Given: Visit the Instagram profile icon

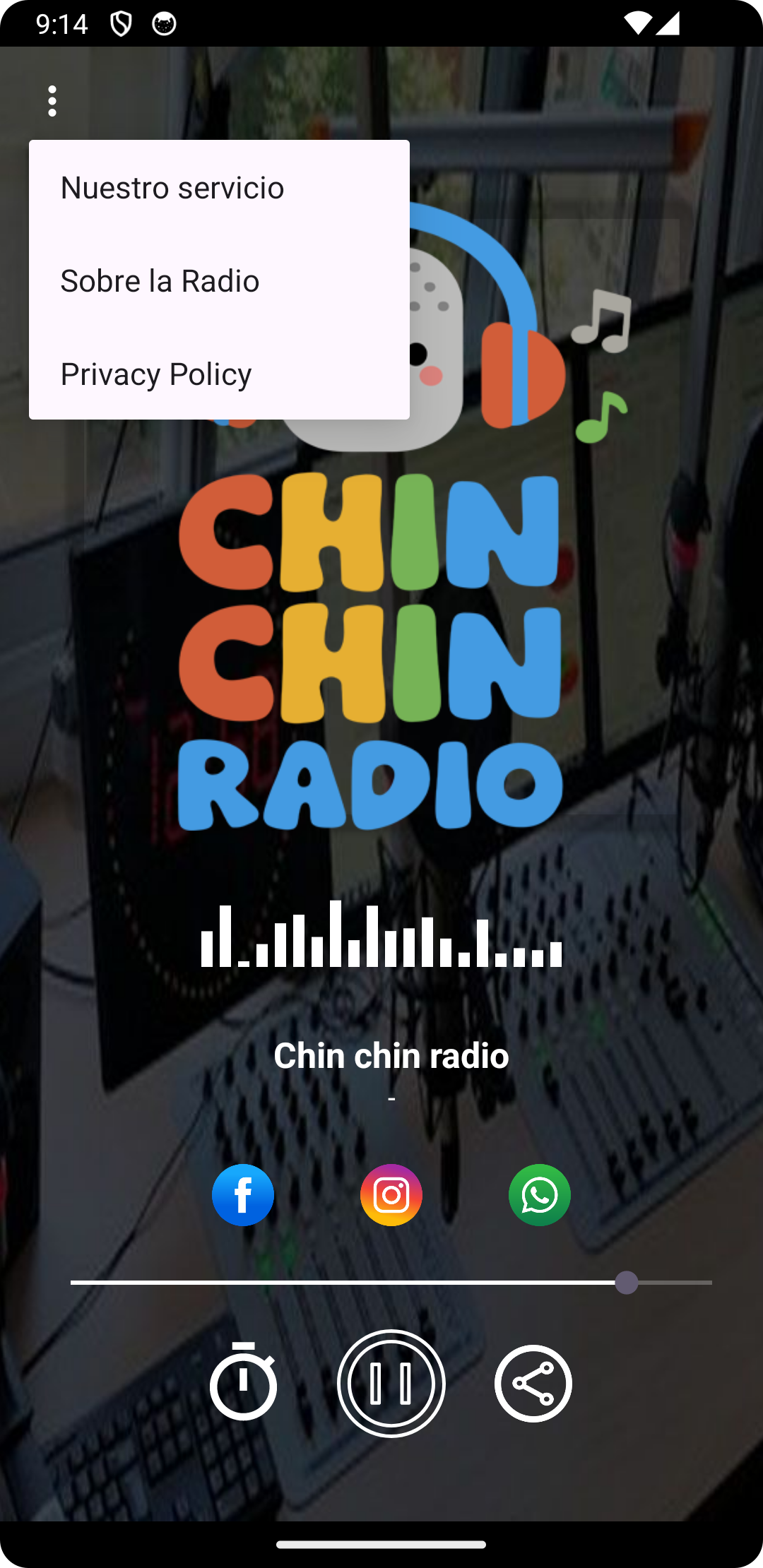Looking at the screenshot, I should (x=391, y=1195).
